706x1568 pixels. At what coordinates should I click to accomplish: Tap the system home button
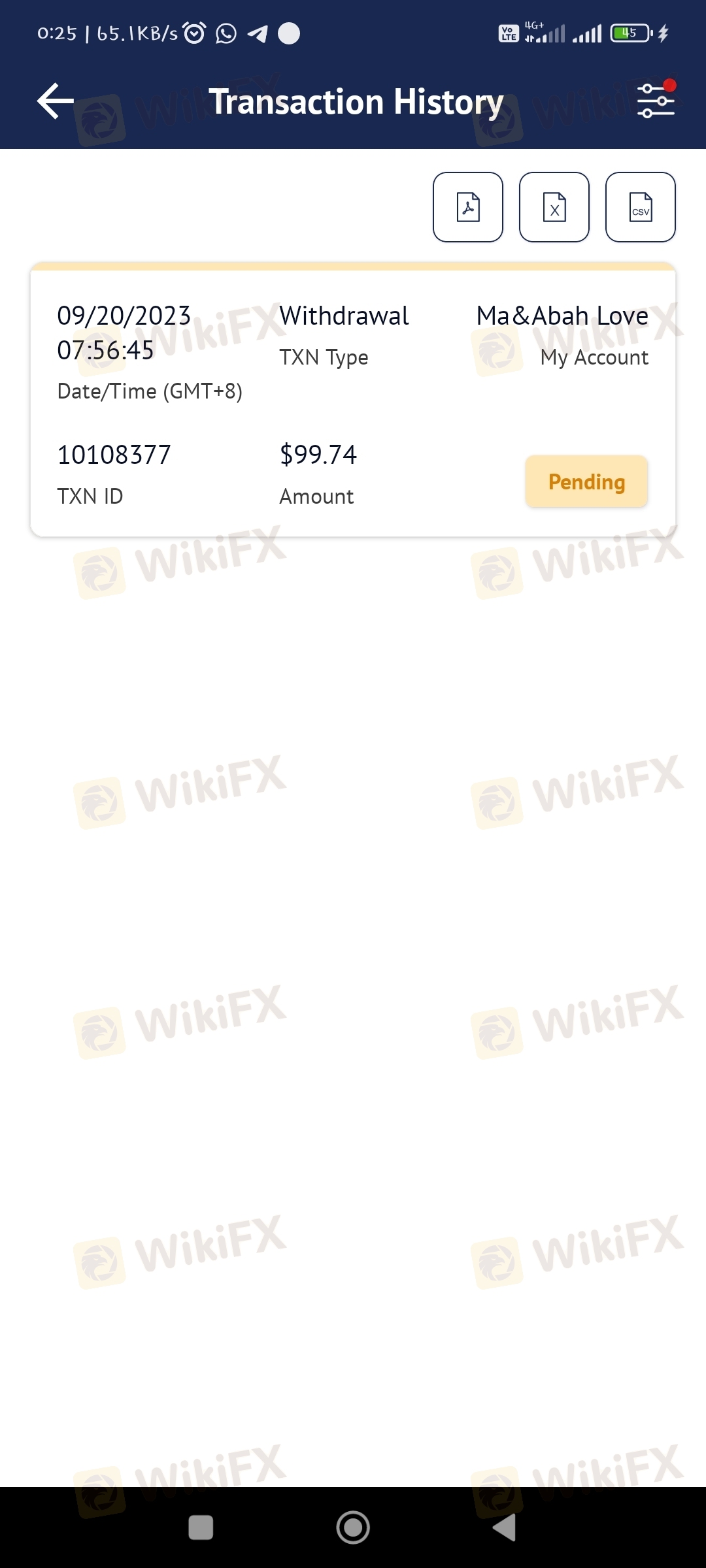[353, 1527]
